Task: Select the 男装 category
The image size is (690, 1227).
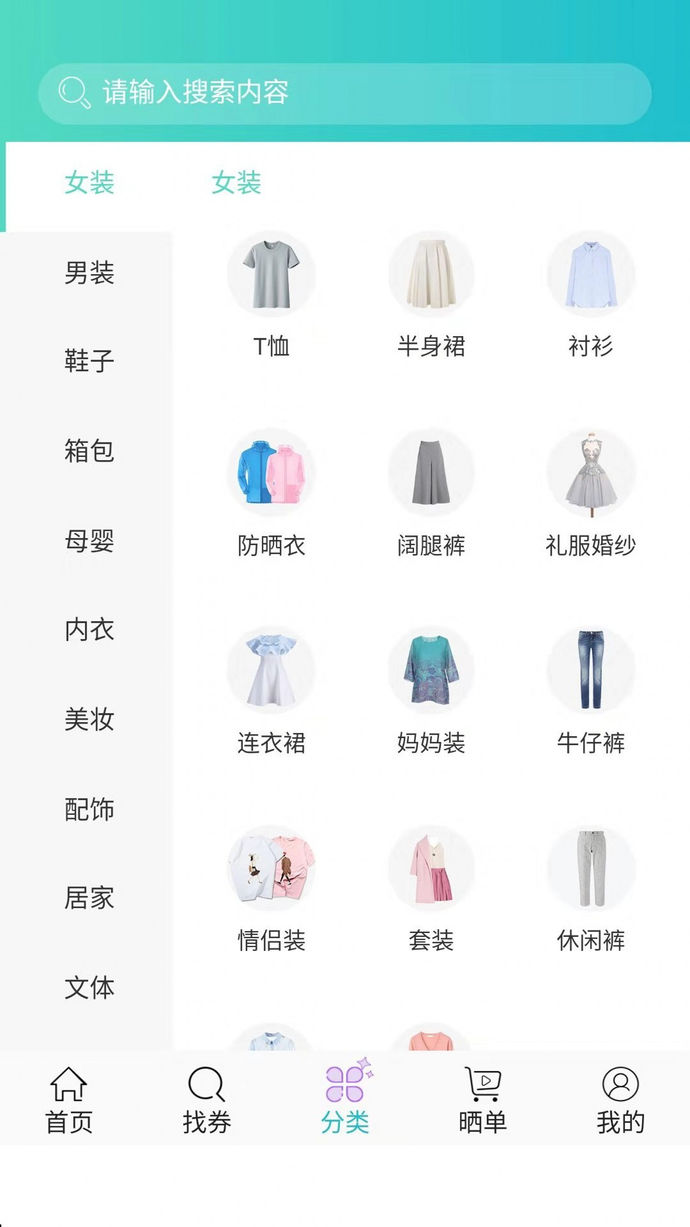Action: [89, 272]
